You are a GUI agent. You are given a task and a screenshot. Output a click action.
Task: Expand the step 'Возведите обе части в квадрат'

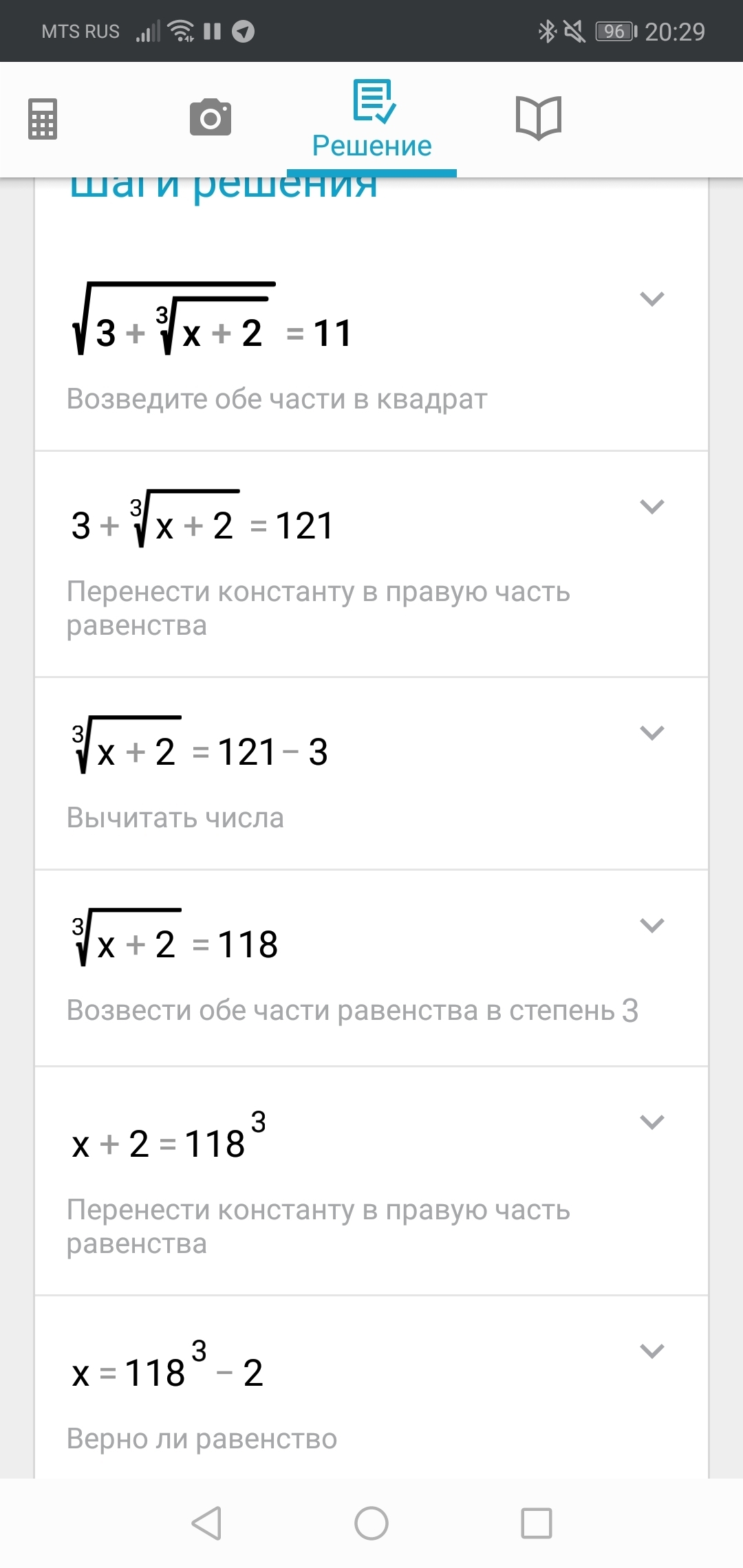pyautogui.click(x=652, y=299)
